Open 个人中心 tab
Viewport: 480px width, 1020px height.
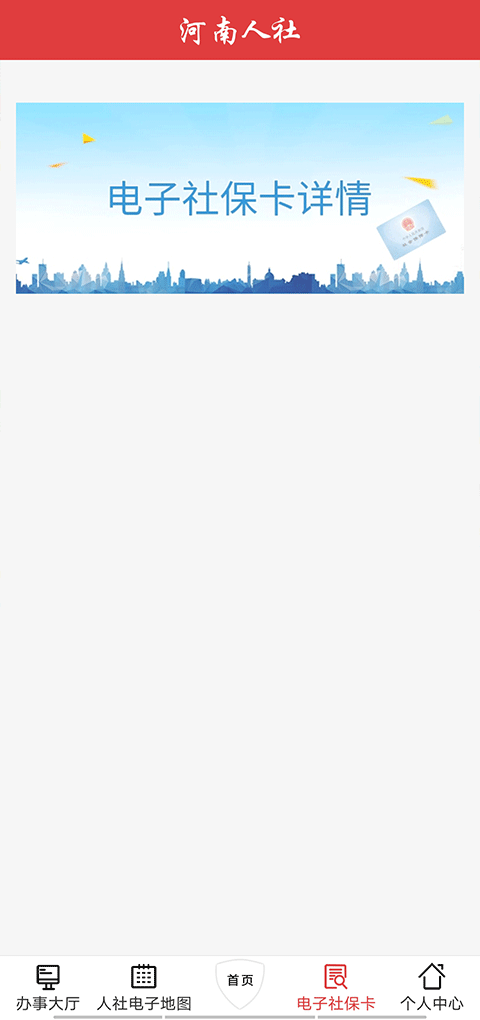point(432,987)
